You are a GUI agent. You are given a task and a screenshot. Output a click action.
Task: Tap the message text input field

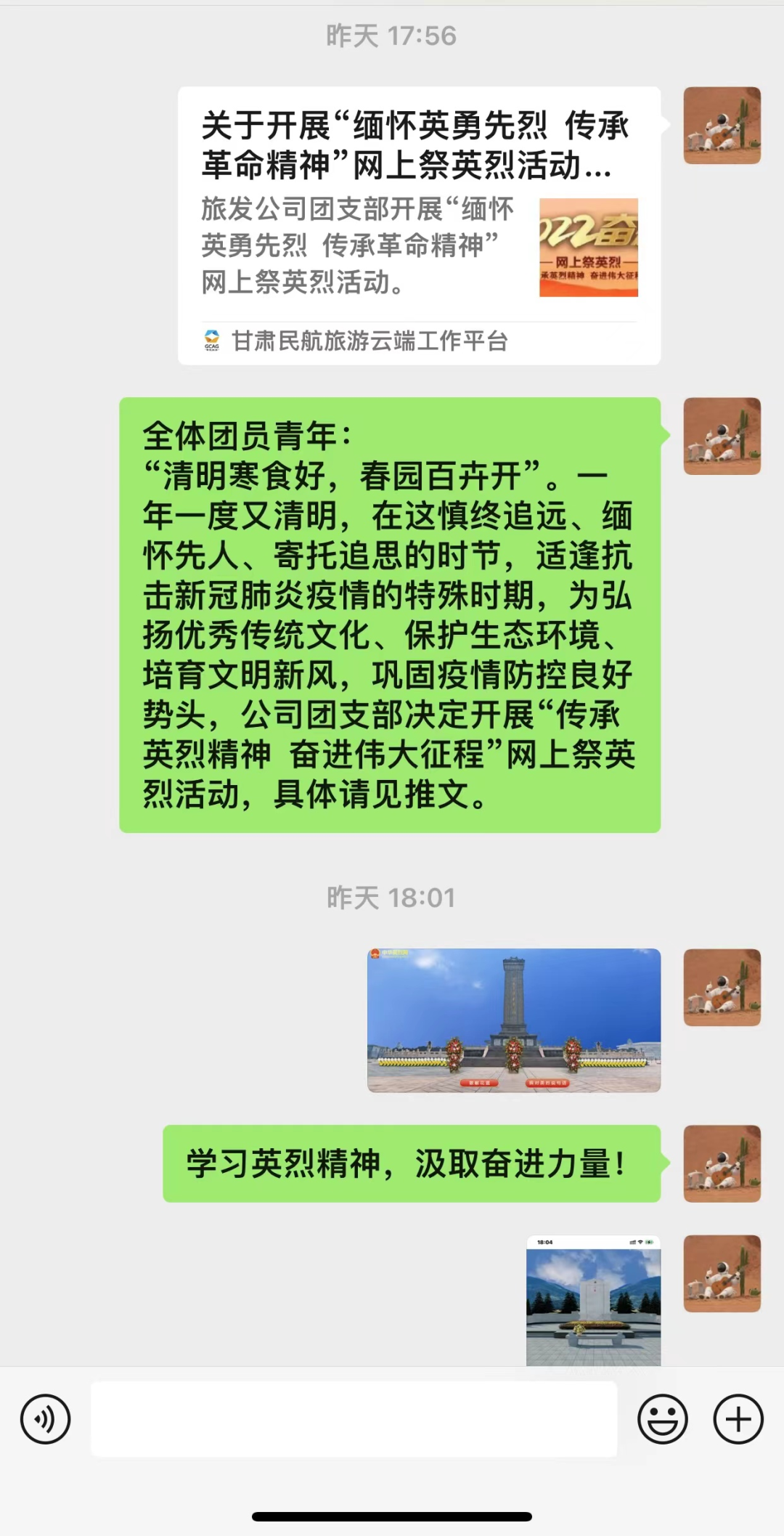coord(354,1418)
